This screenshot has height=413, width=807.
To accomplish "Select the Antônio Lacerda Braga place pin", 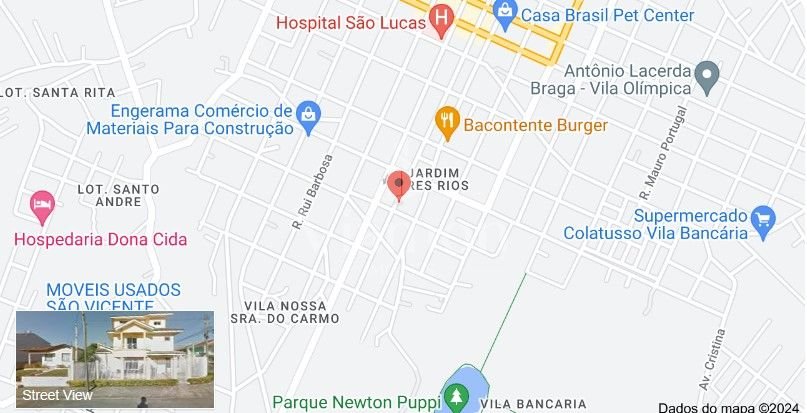I will pyautogui.click(x=707, y=73).
